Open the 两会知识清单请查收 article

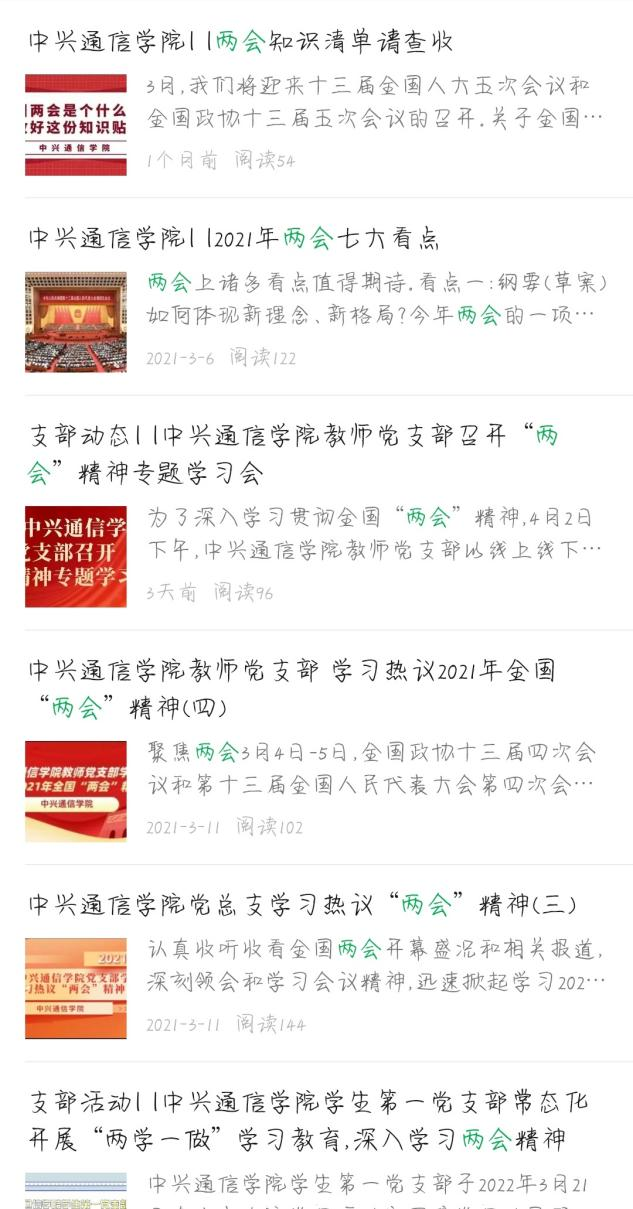(x=240, y=42)
